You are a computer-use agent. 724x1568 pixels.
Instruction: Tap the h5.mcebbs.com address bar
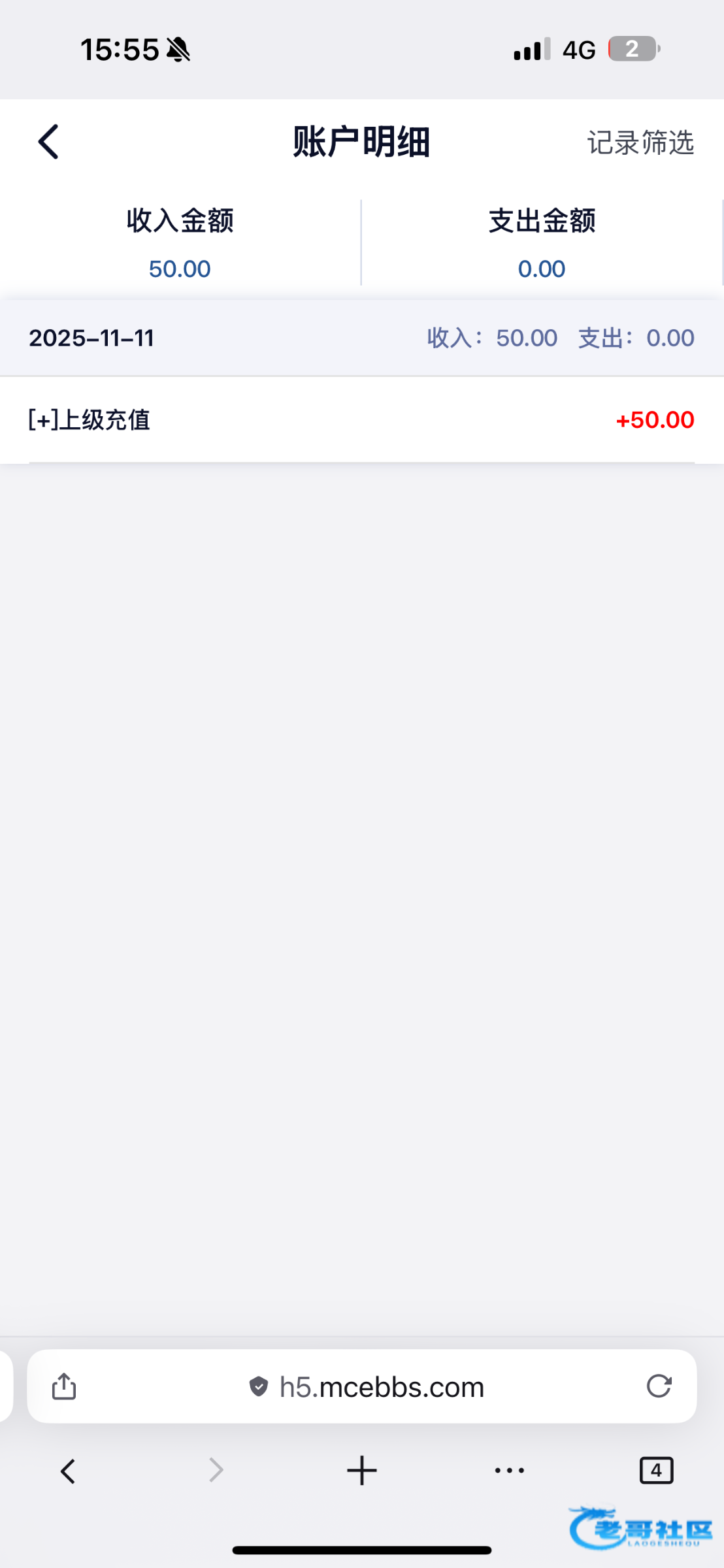(366, 1386)
